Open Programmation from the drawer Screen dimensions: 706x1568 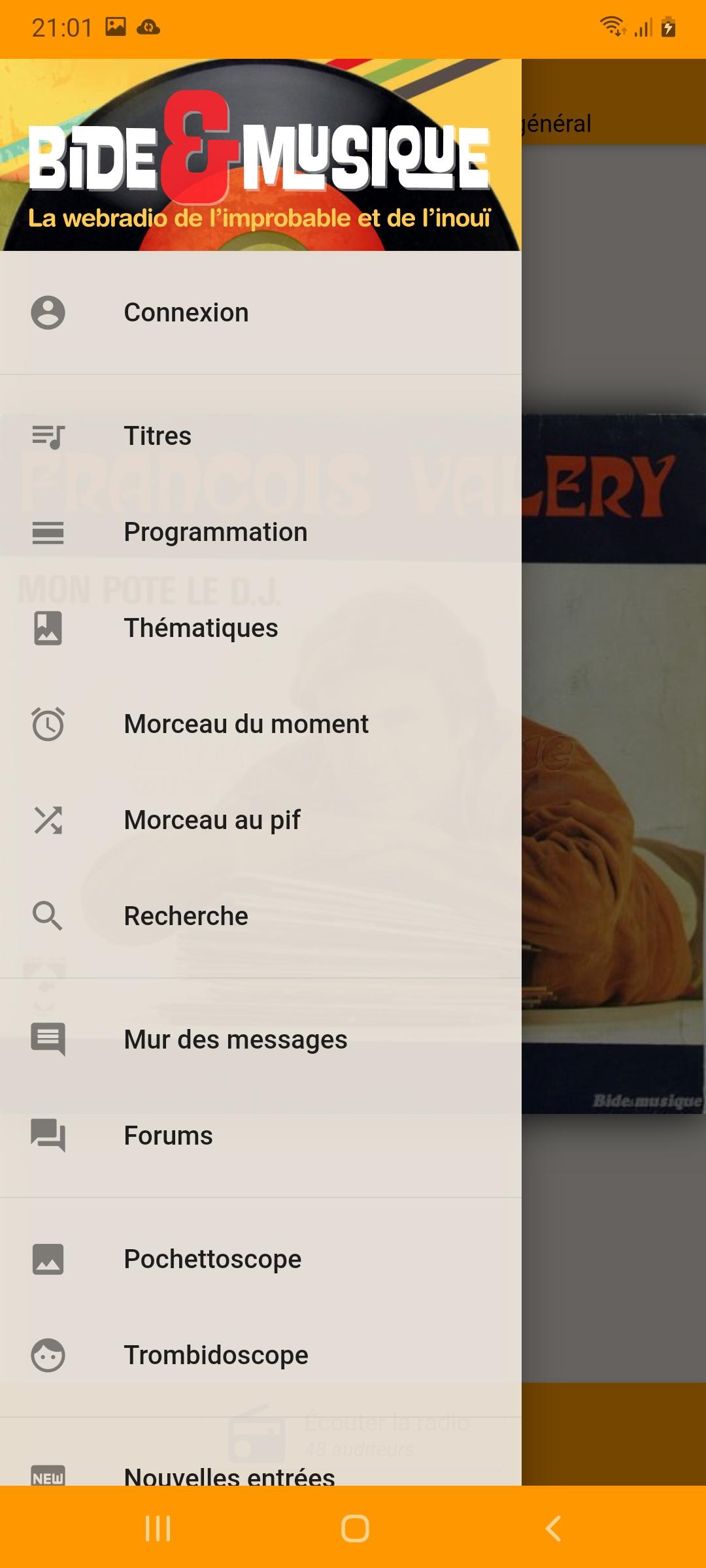[215, 532]
